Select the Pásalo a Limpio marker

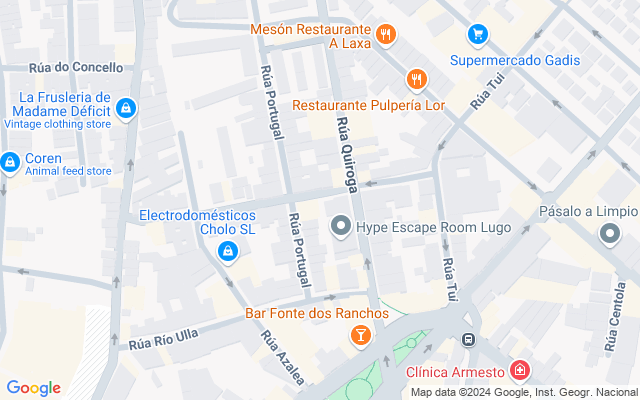(610, 236)
